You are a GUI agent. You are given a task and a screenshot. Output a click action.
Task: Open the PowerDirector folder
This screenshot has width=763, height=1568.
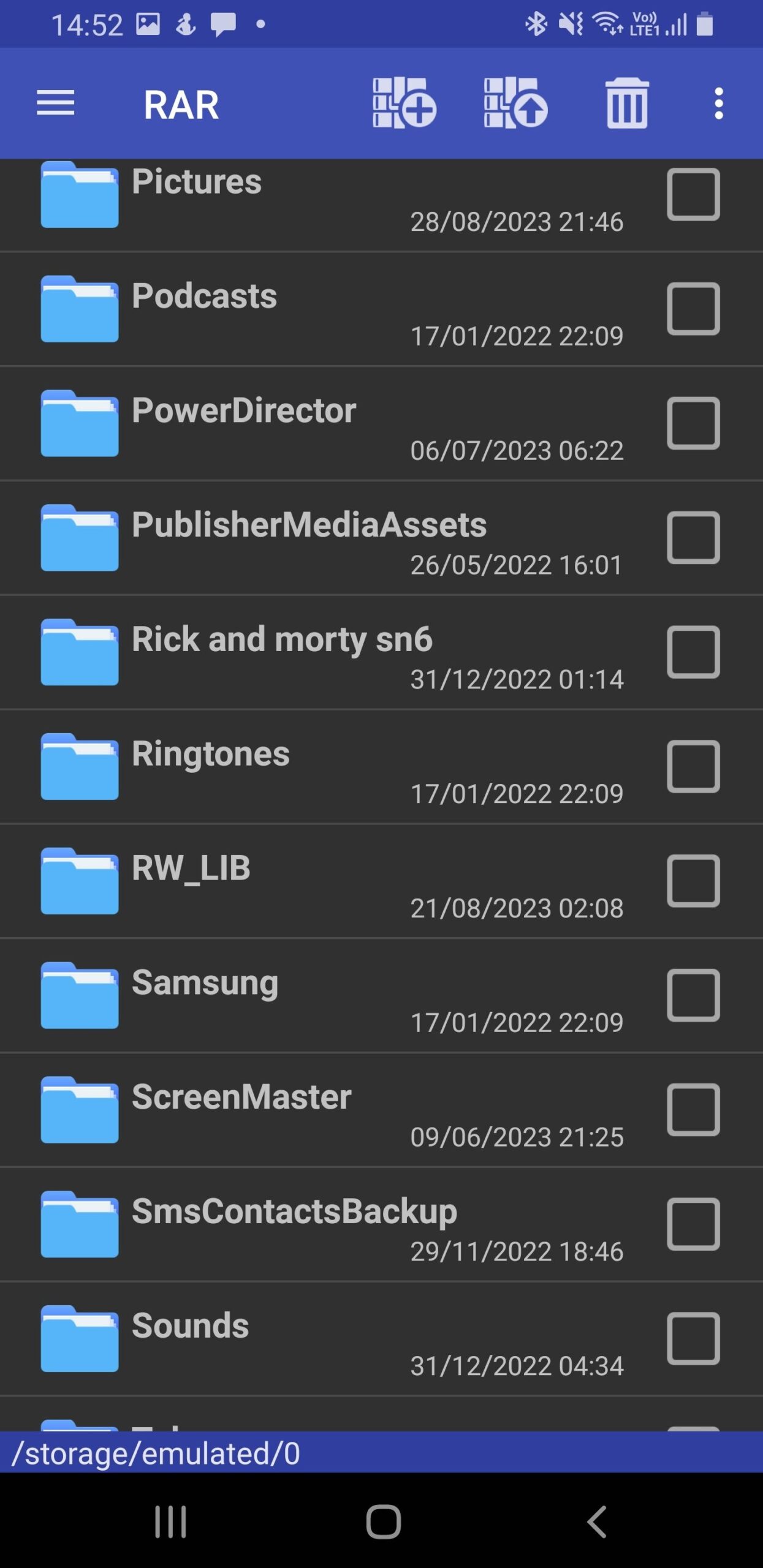381,423
